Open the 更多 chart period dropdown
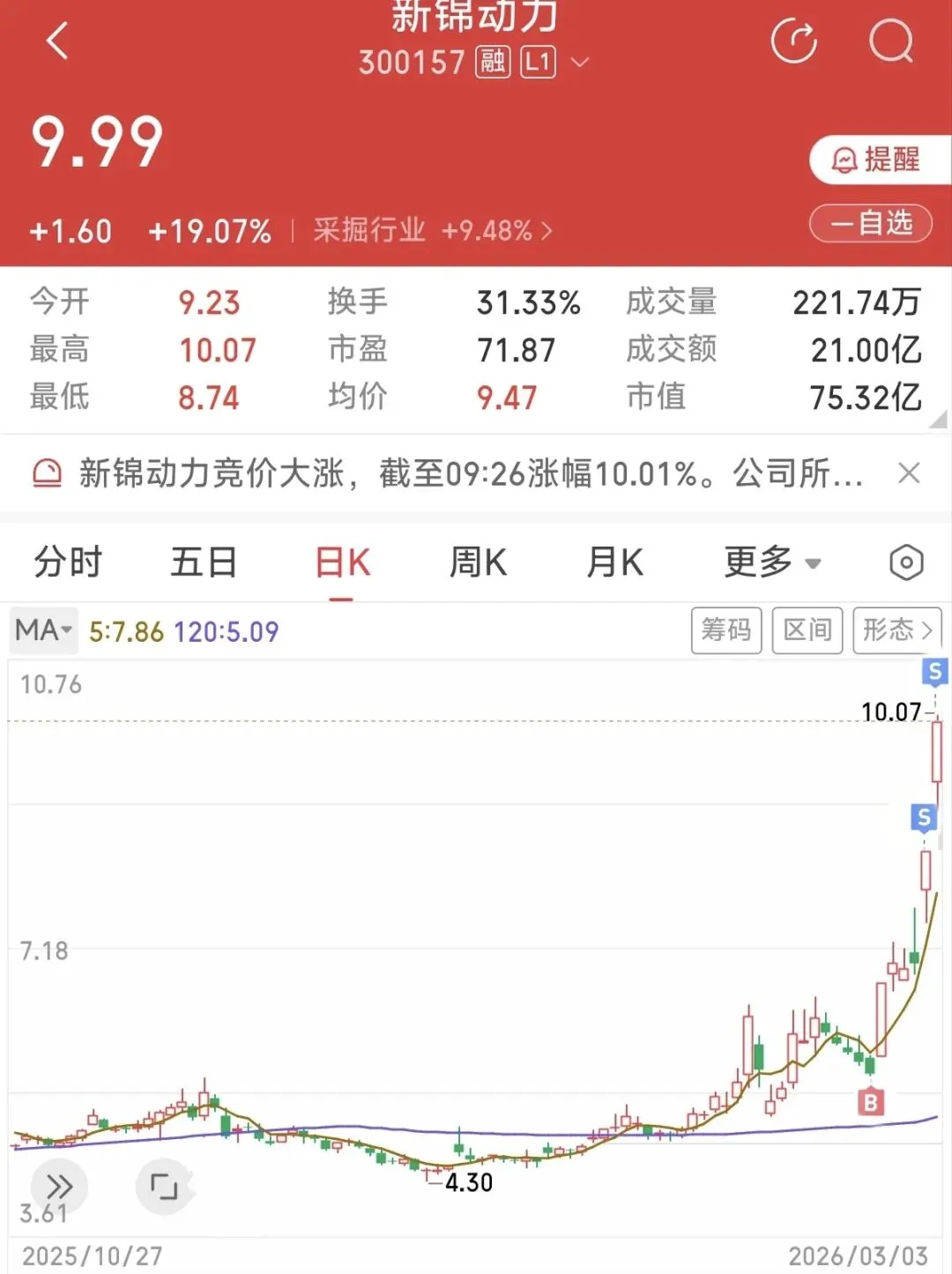 click(772, 562)
